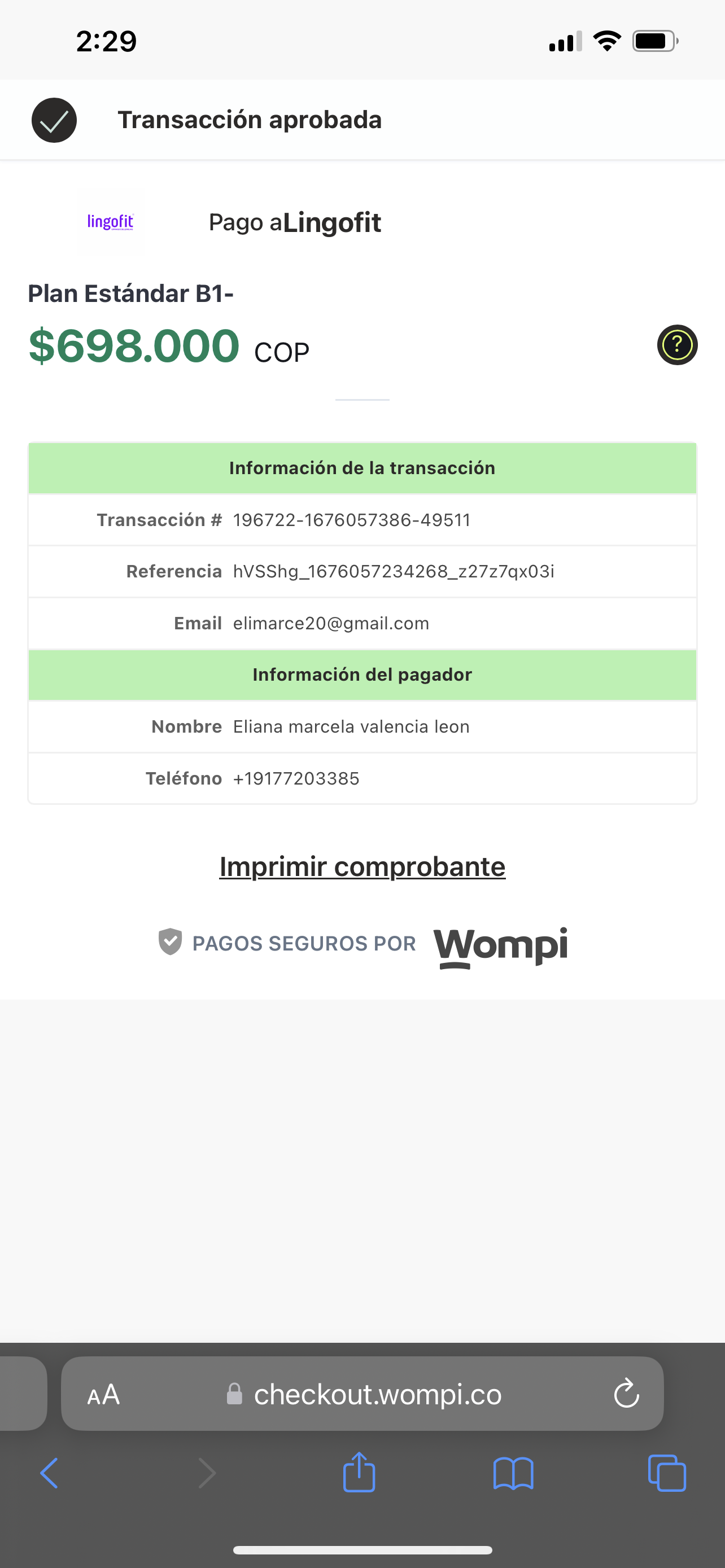Open Safari bookmarks
The height and width of the screenshot is (1568, 725).
pyautogui.click(x=513, y=1473)
